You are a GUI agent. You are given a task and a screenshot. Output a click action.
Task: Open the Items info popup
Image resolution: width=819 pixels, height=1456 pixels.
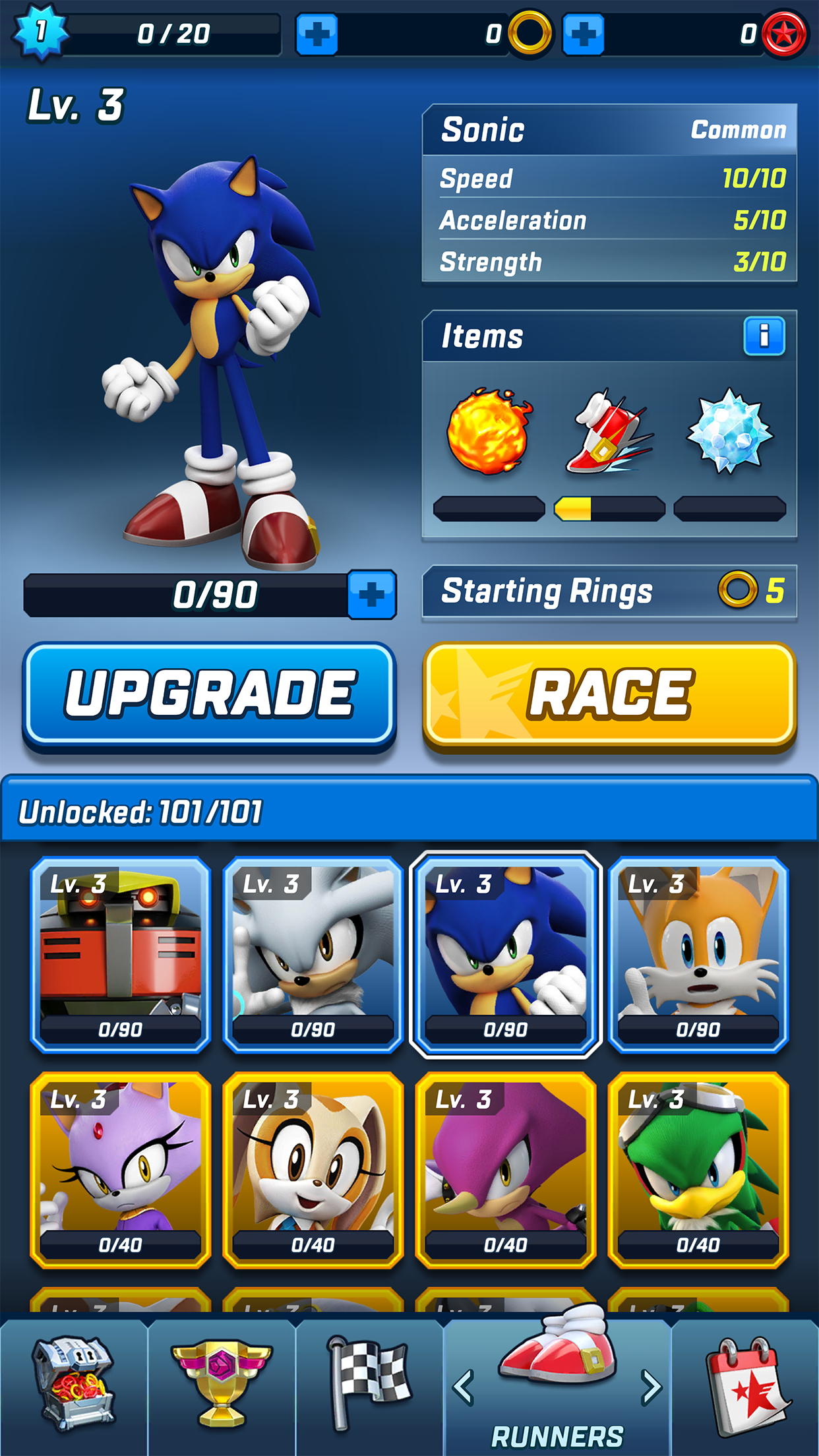(766, 336)
